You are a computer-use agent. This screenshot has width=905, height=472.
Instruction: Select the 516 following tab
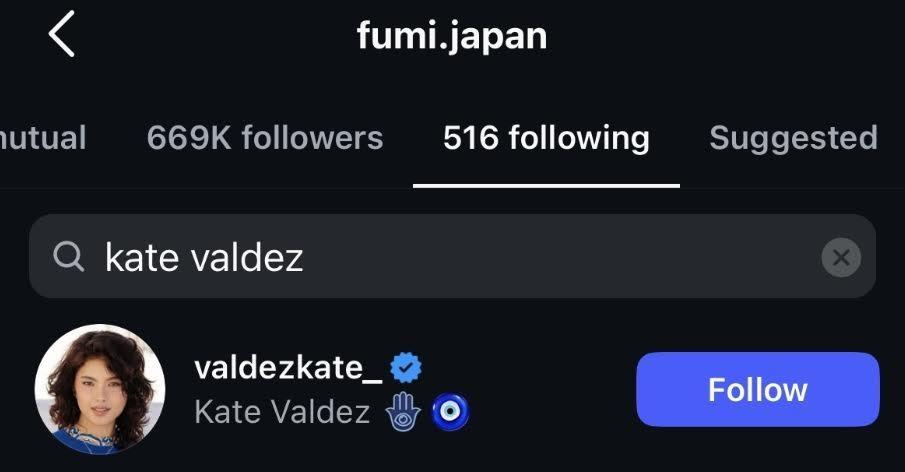[546, 138]
